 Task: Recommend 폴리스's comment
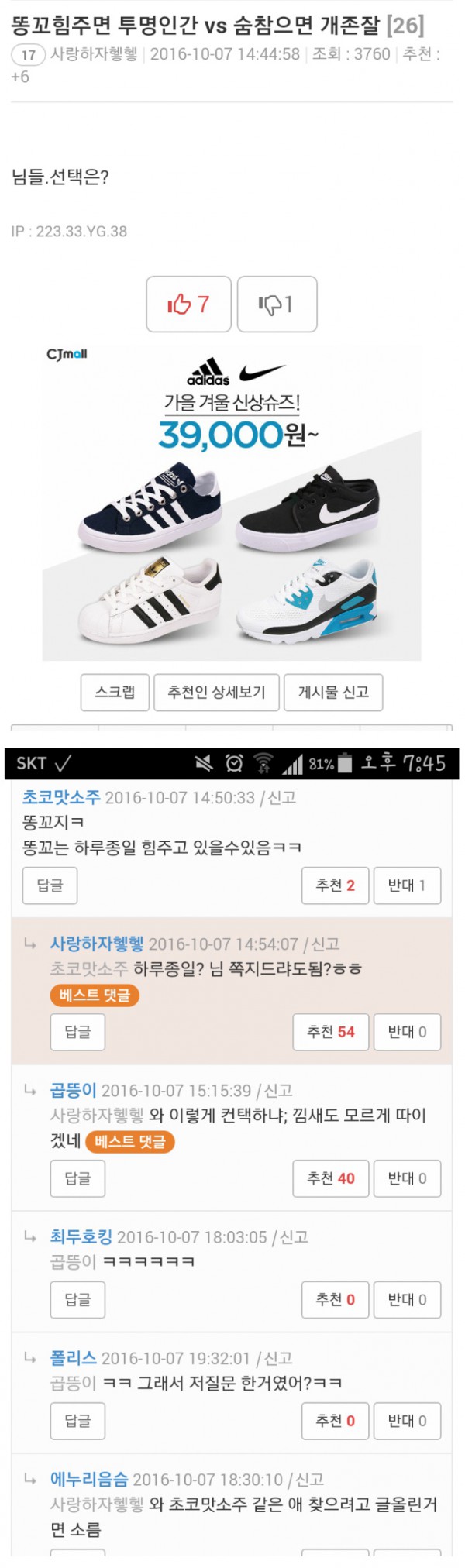click(x=335, y=1421)
